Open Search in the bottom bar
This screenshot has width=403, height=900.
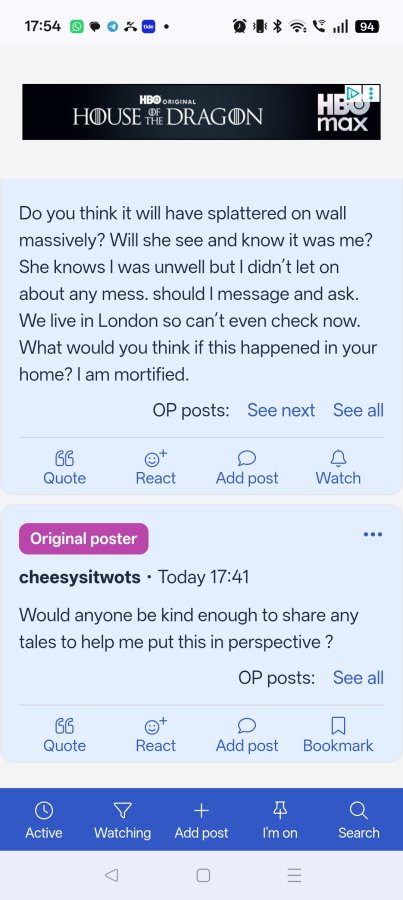click(x=358, y=821)
